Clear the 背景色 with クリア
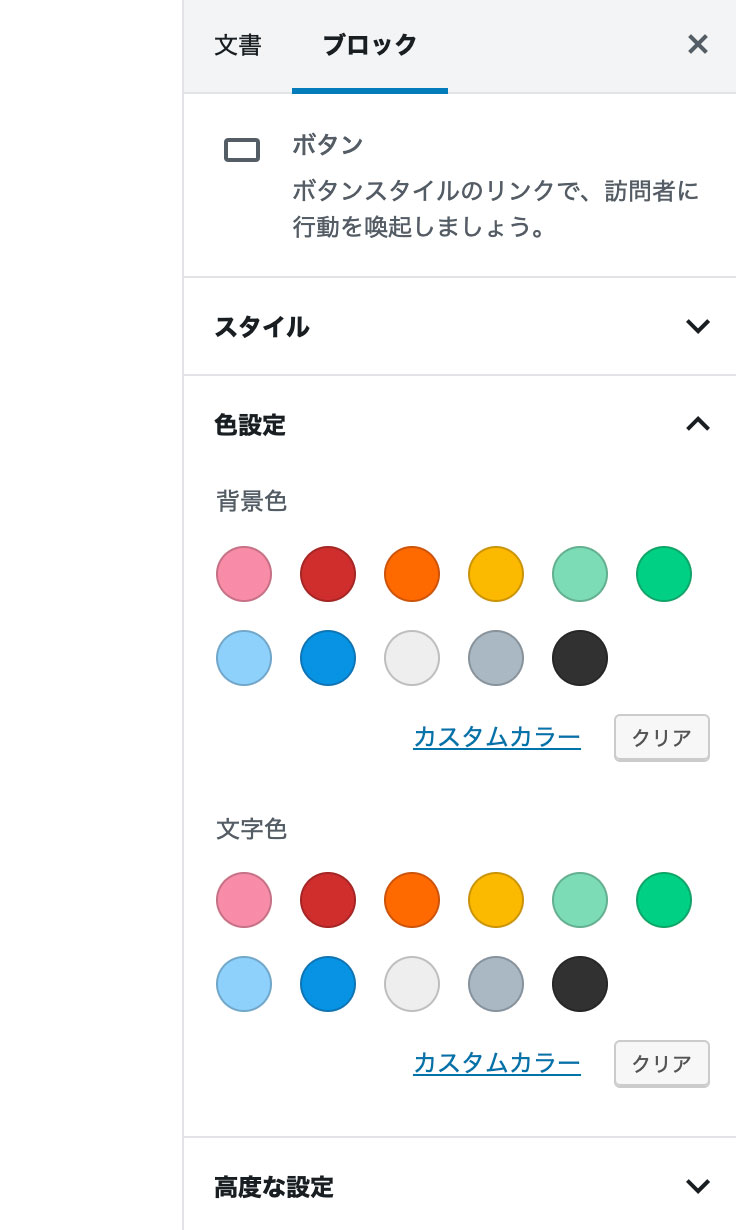This screenshot has height=1230, width=736. (662, 738)
